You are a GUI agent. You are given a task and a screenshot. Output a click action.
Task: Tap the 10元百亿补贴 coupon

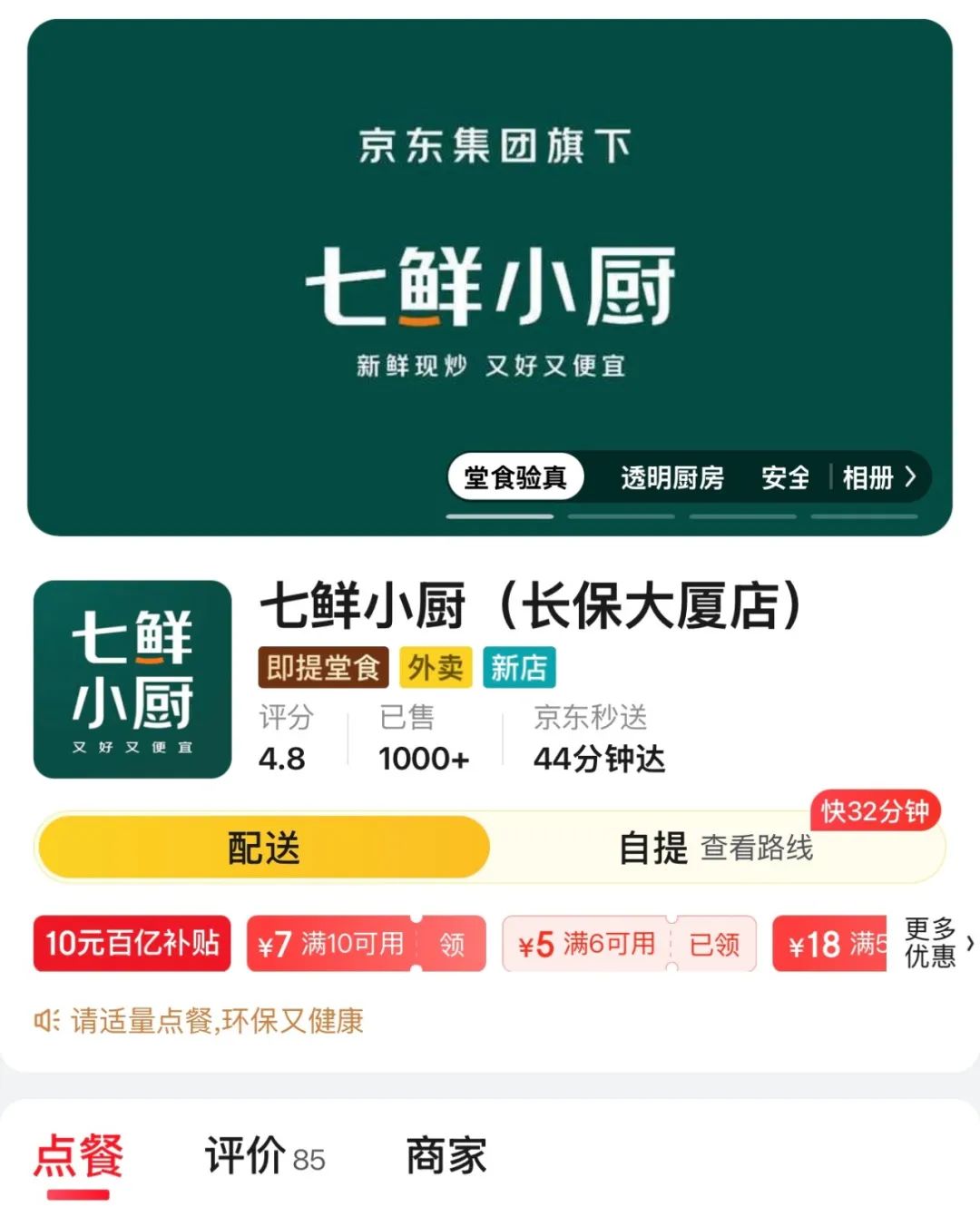point(132,944)
